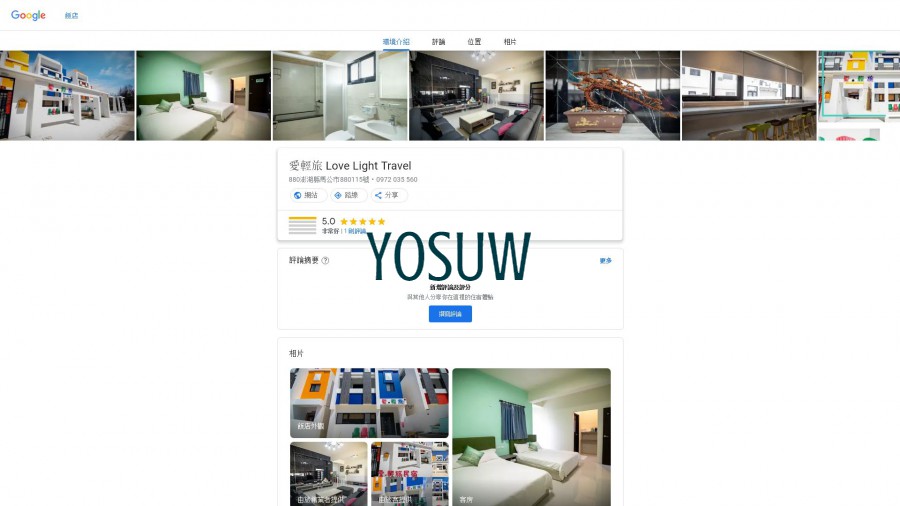
Task: Open the living room lounge photo in the top strip
Action: point(476,95)
